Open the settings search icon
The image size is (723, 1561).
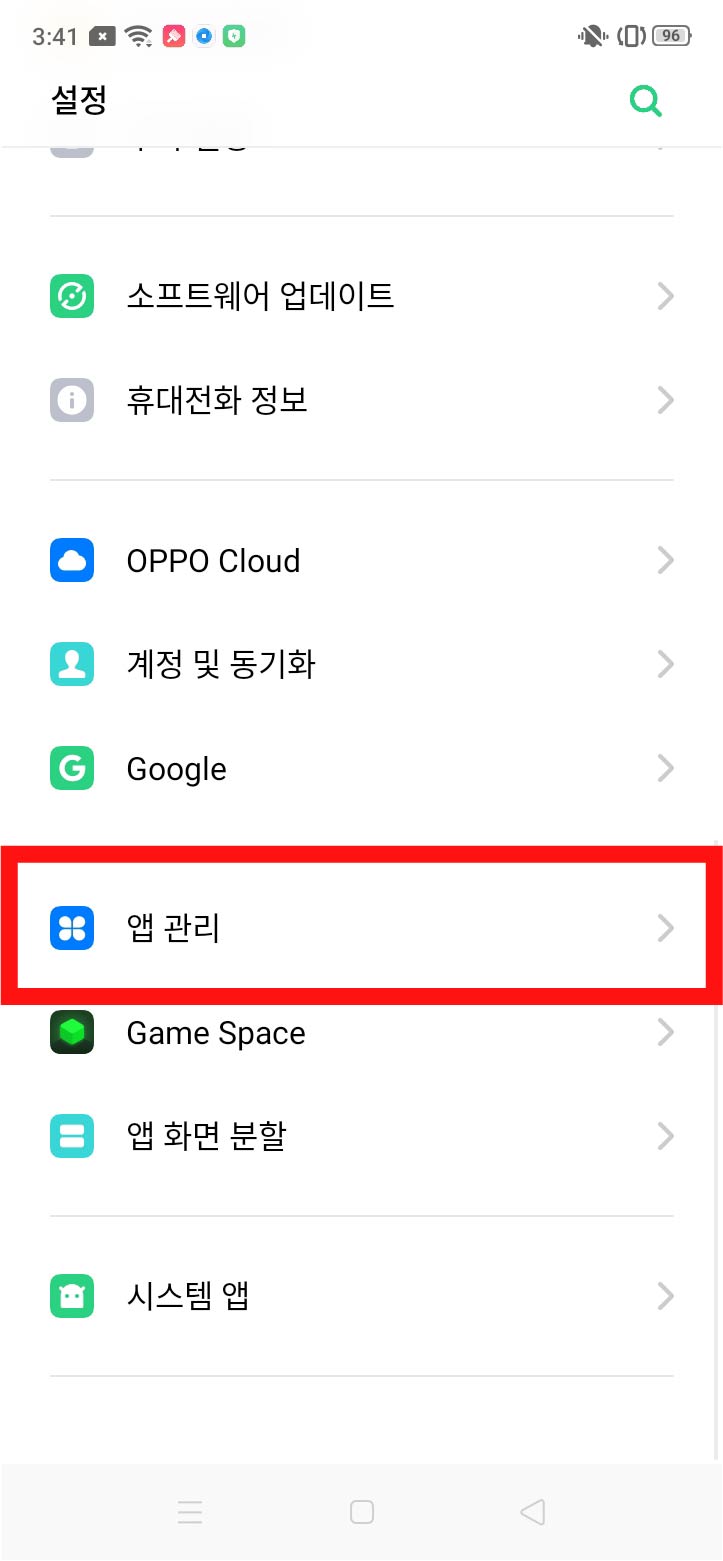(645, 101)
